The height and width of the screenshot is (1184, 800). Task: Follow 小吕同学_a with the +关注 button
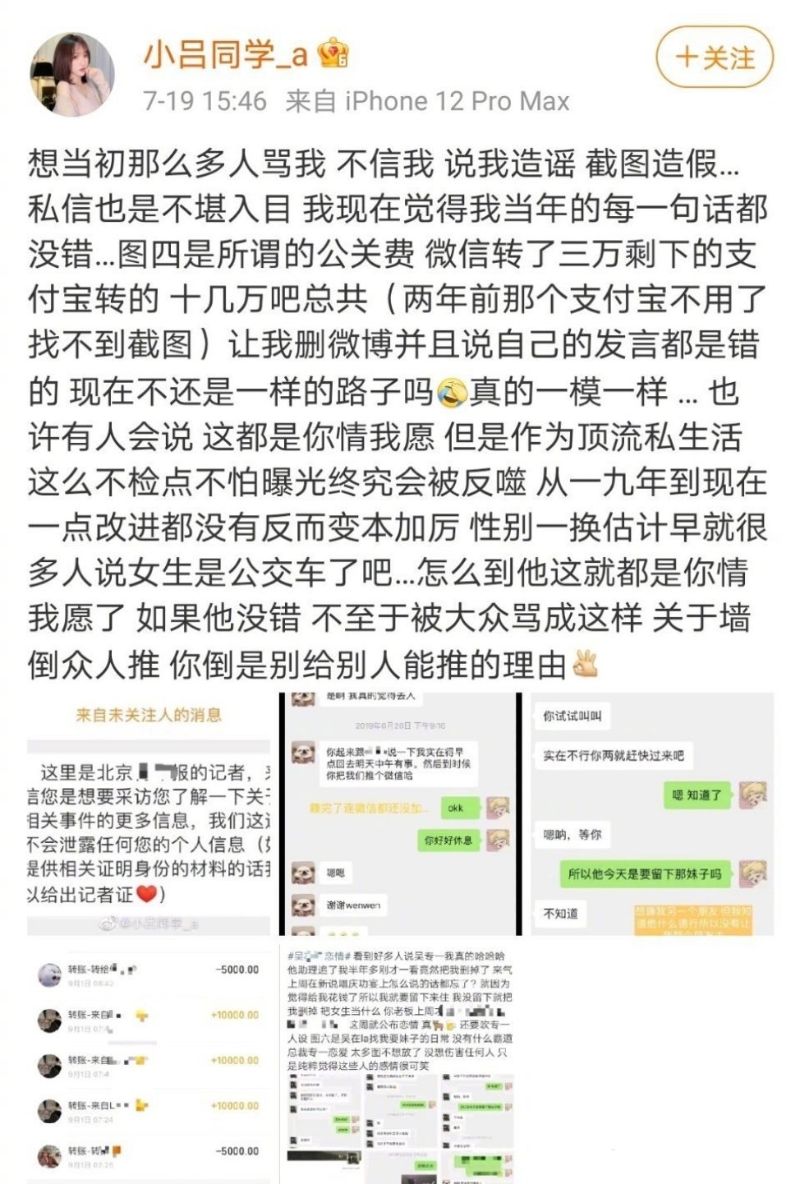(715, 58)
